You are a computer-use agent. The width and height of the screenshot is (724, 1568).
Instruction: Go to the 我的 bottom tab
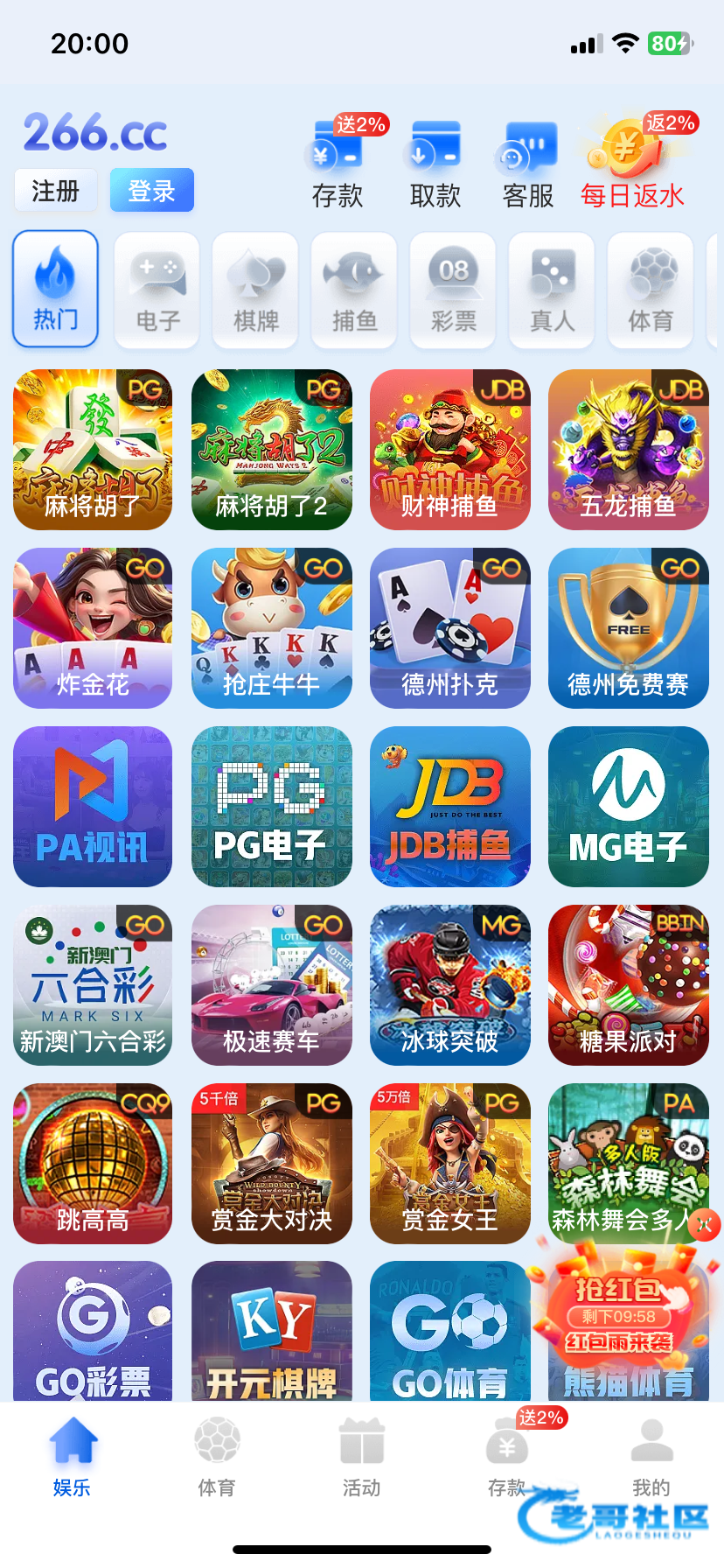pos(651,1457)
